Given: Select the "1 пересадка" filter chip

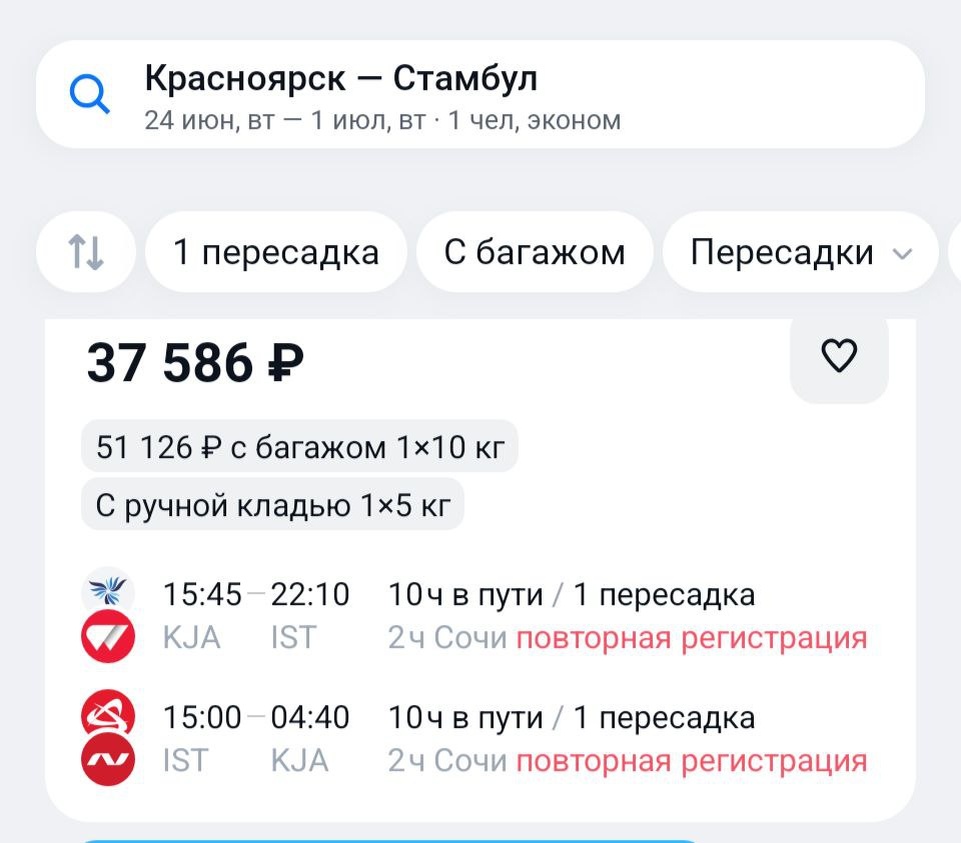Looking at the screenshot, I should (x=276, y=252).
